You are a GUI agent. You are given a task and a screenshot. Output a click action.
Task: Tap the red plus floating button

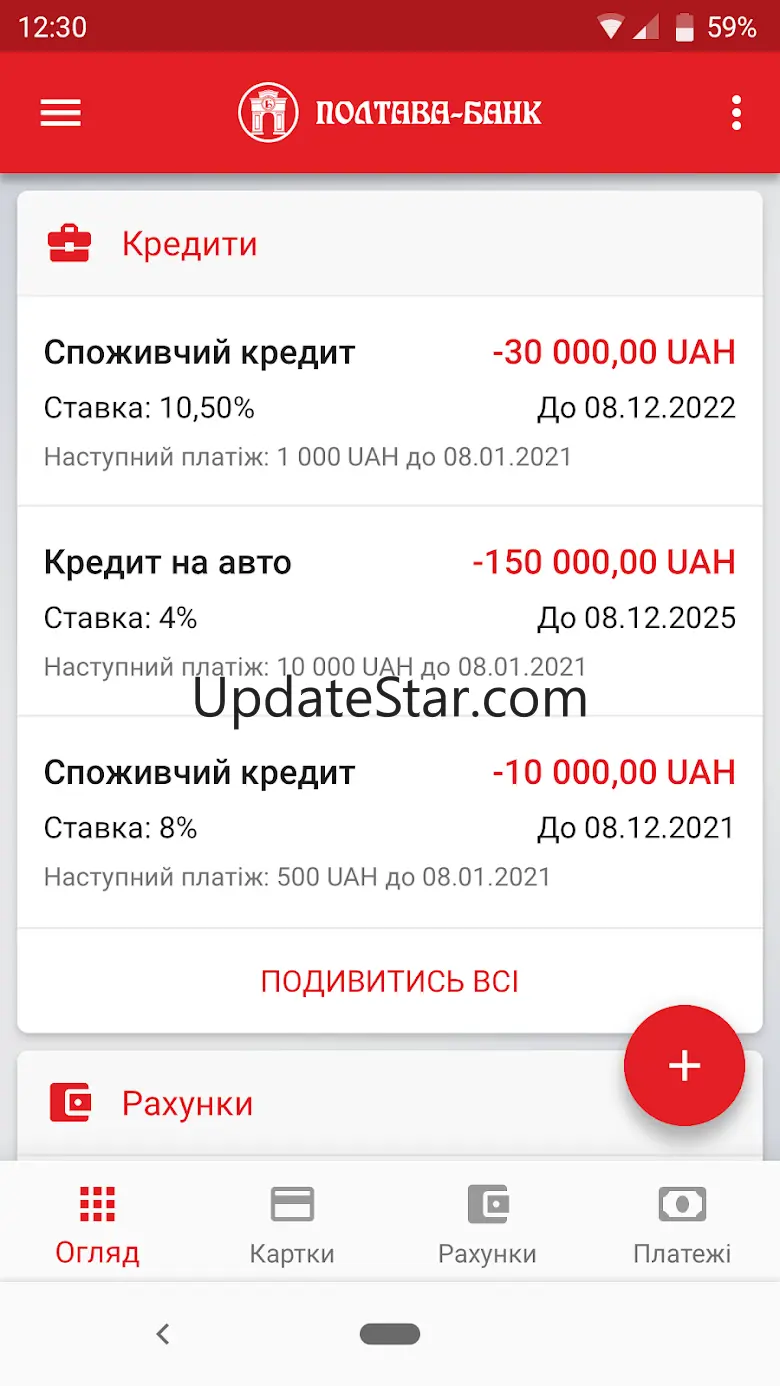(684, 1066)
